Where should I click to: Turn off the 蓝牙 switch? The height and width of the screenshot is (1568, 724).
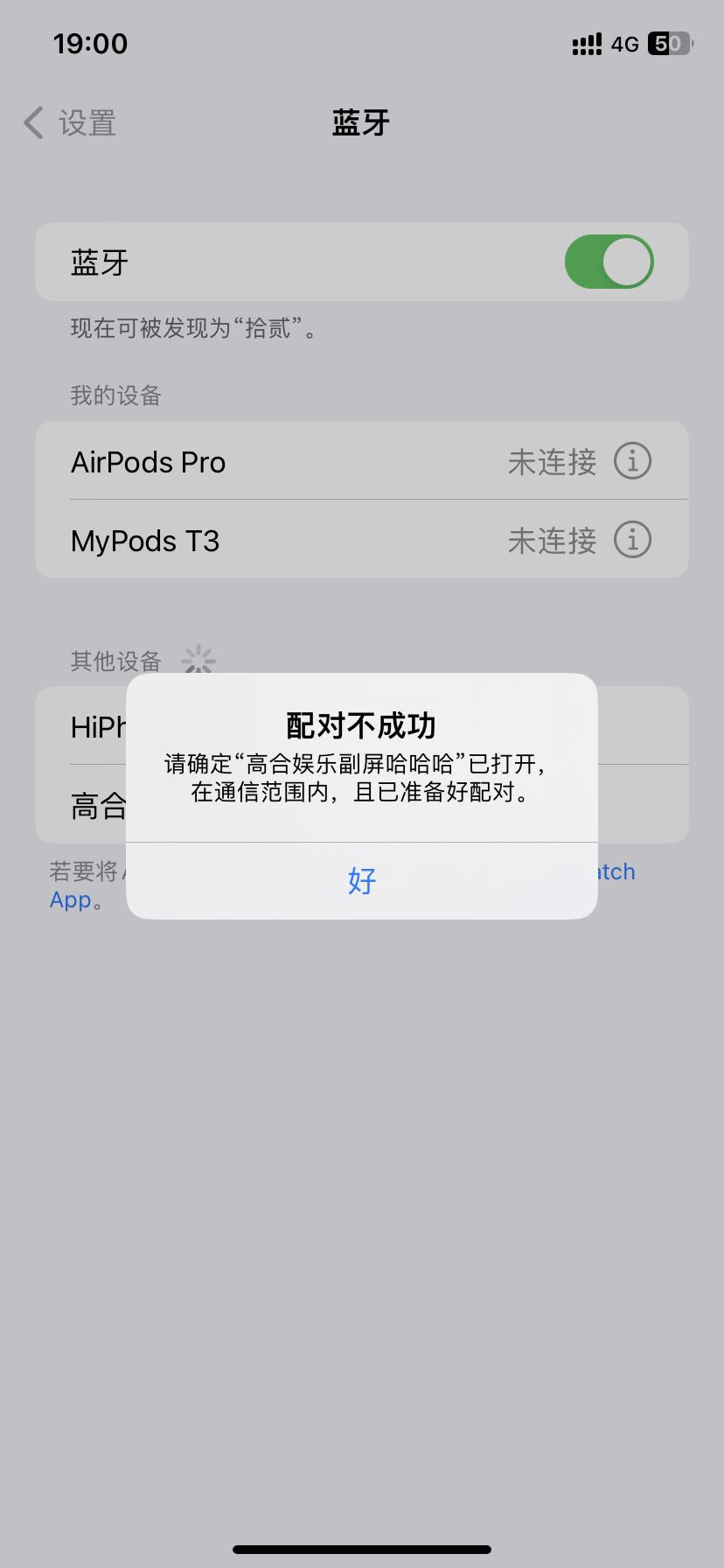coord(609,262)
